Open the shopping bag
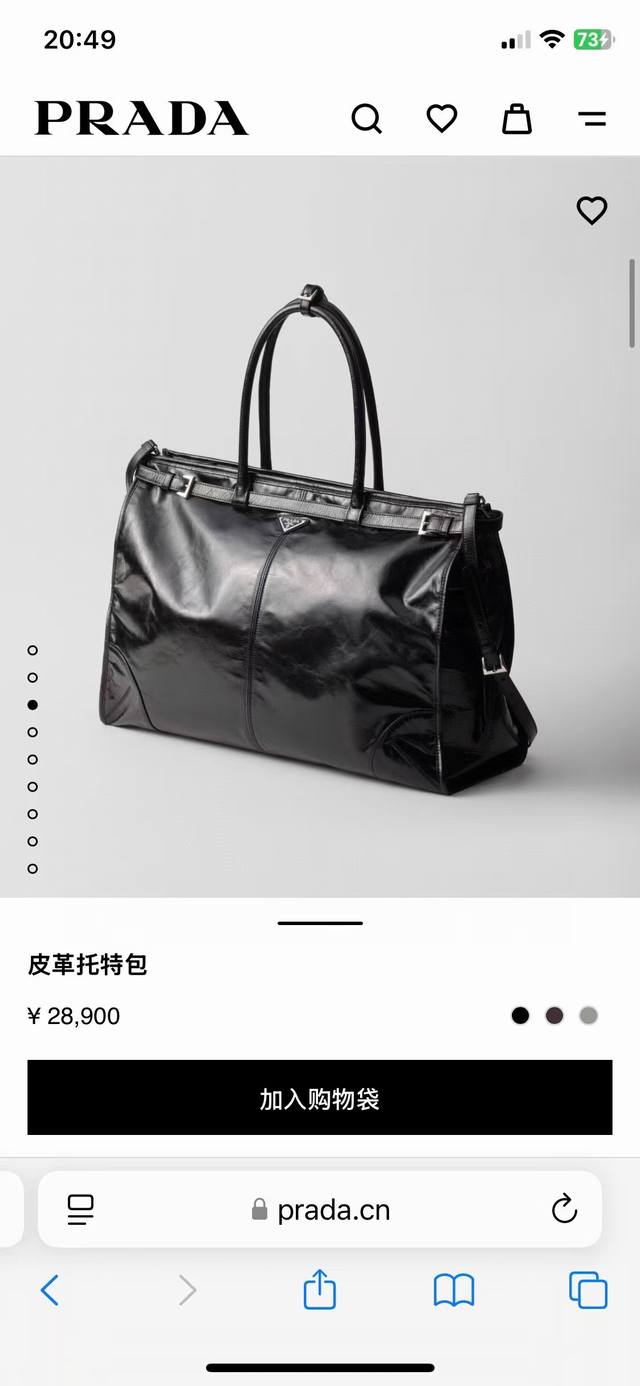Image resolution: width=640 pixels, height=1386 pixels. pyautogui.click(x=516, y=119)
